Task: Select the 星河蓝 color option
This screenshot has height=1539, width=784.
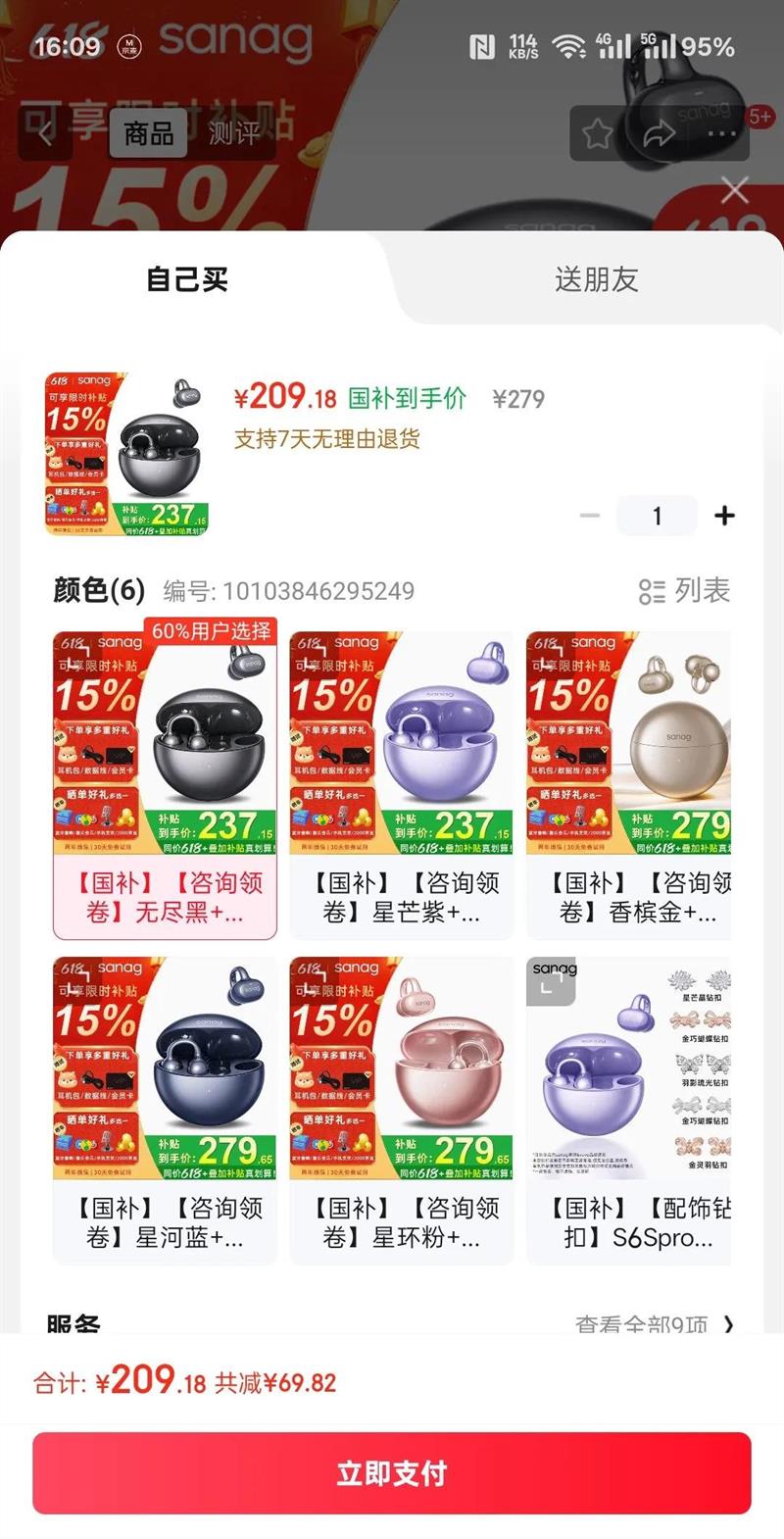Action: click(x=165, y=1110)
